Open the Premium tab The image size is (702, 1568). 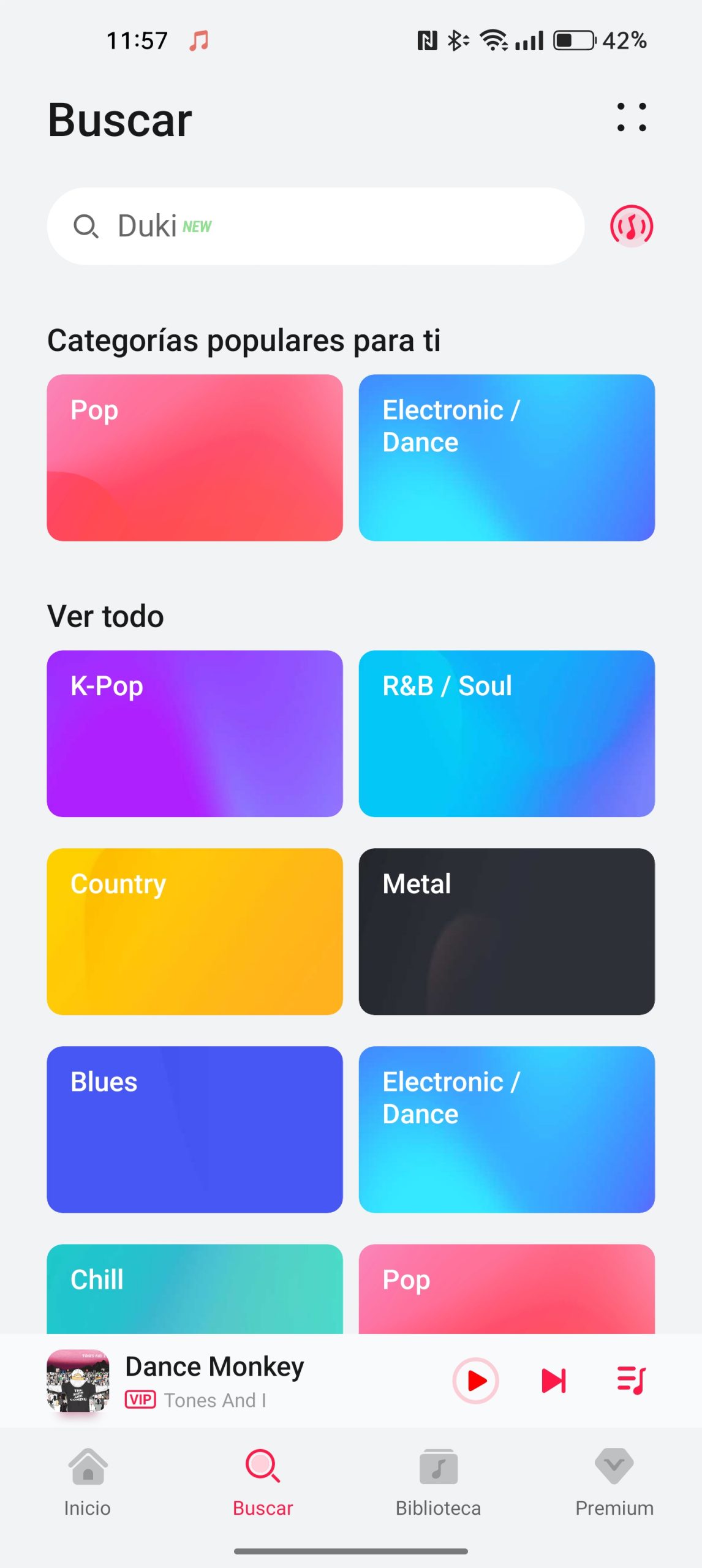[x=614, y=1482]
